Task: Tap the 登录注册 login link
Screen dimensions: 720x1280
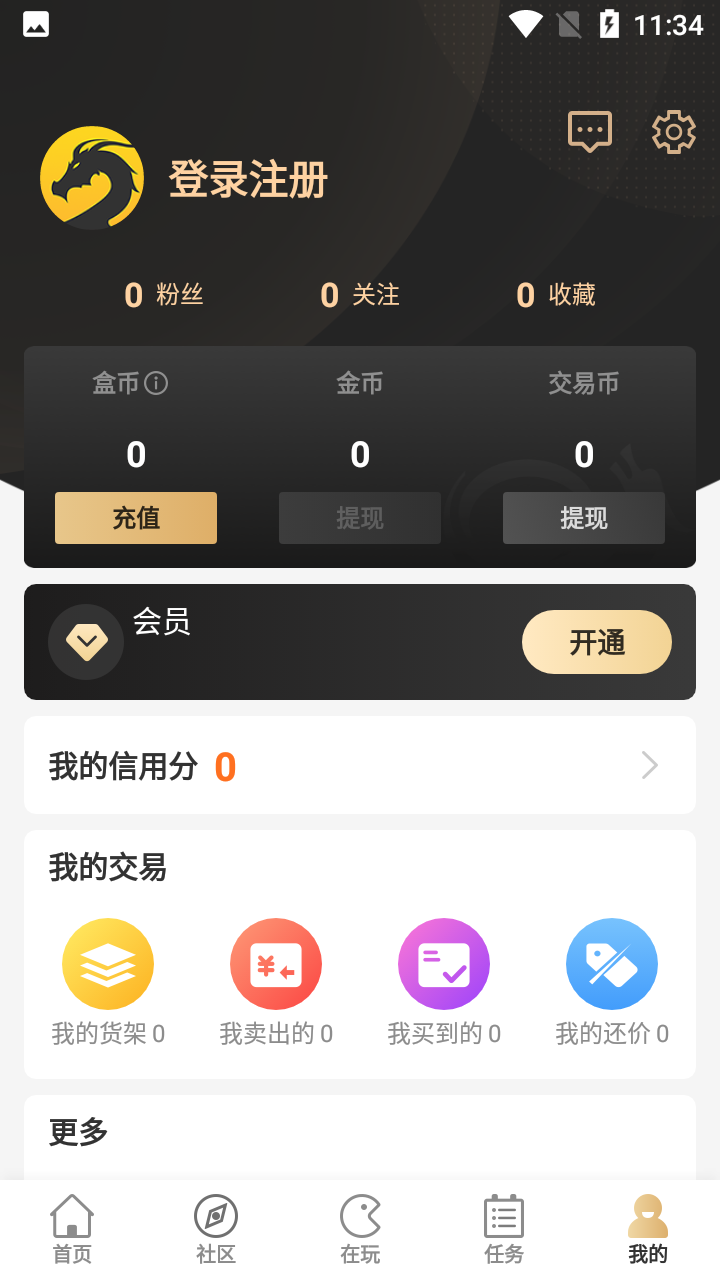Action: (248, 180)
